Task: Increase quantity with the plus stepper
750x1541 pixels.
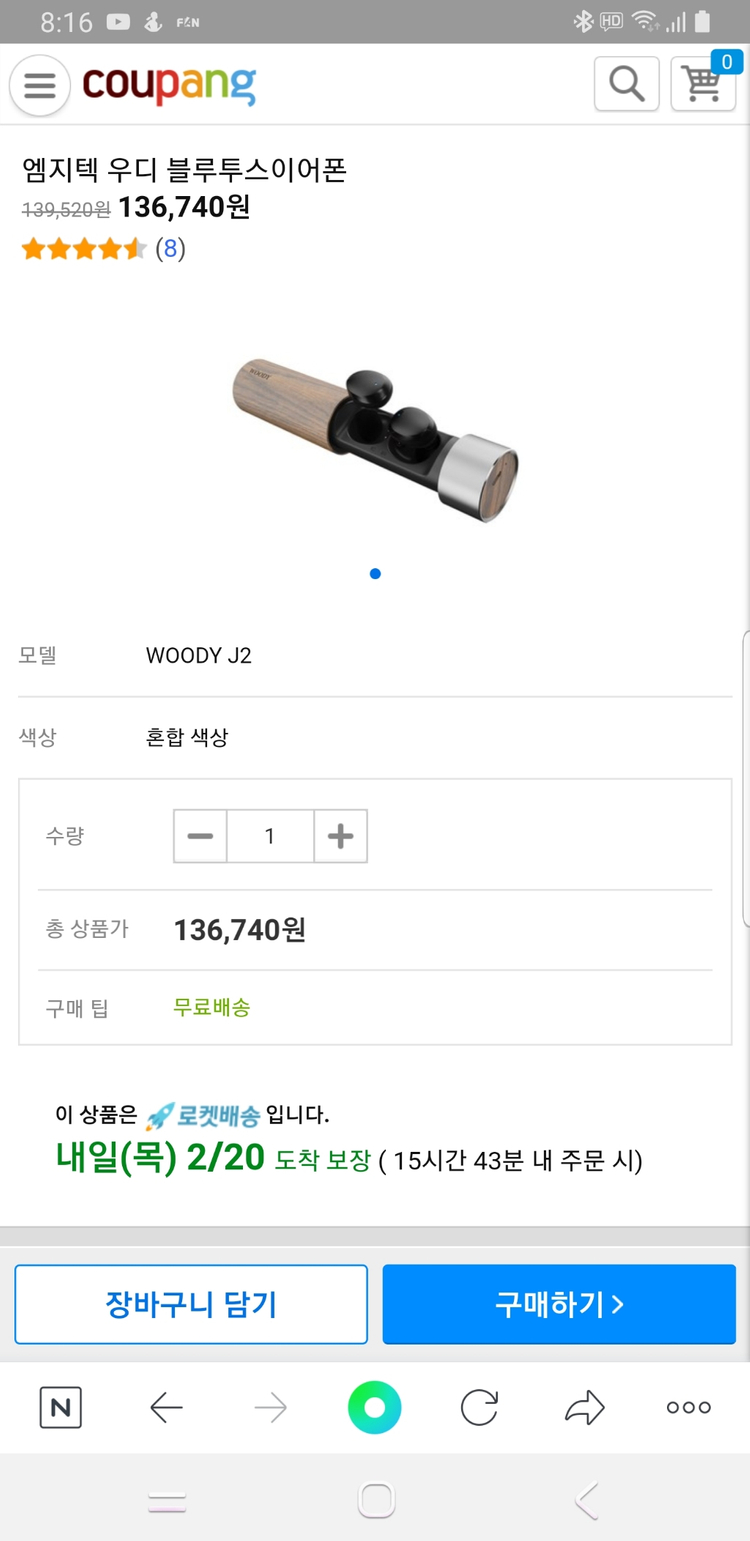Action: (x=340, y=836)
